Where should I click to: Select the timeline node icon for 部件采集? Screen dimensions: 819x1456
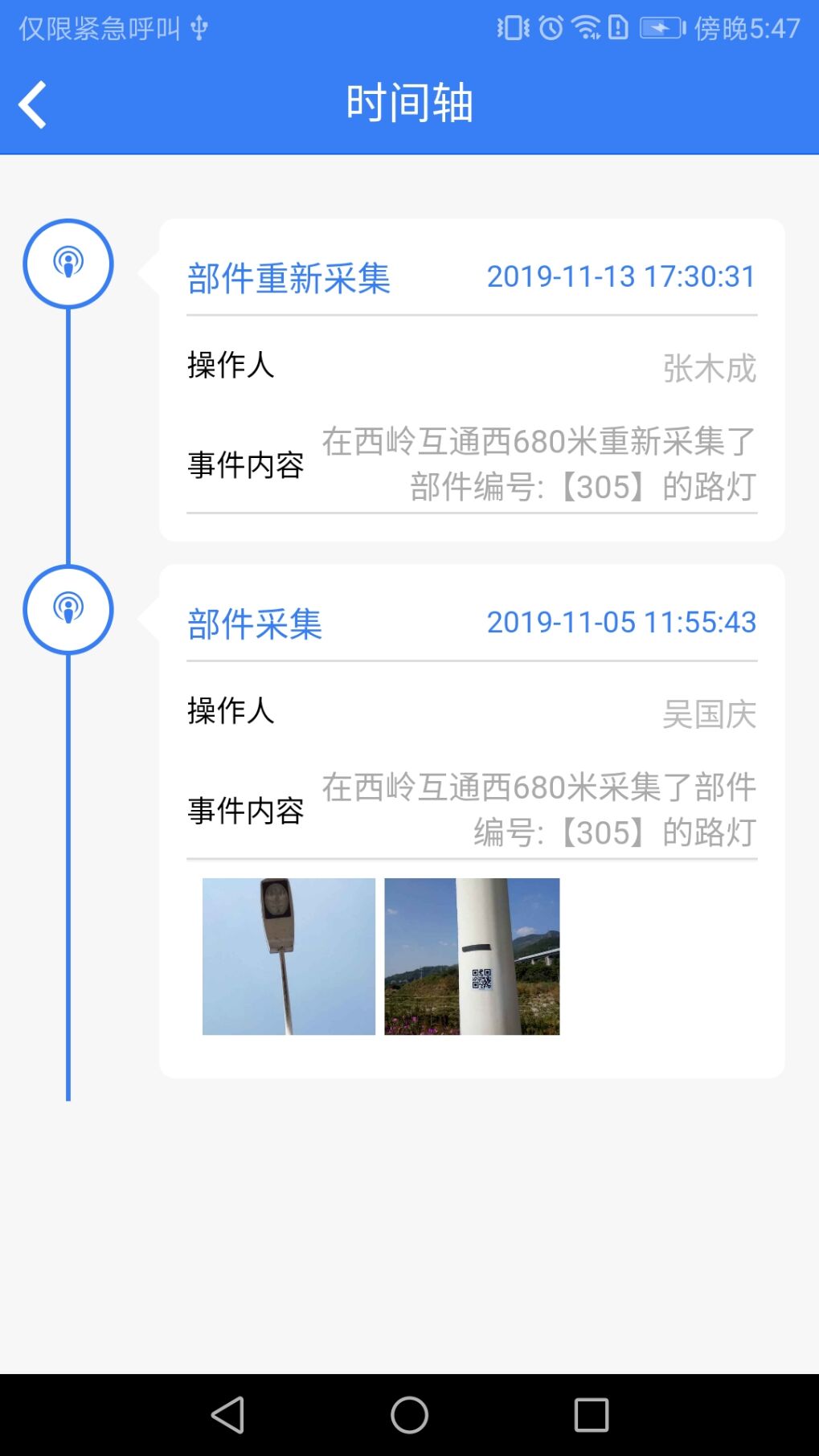(69, 608)
